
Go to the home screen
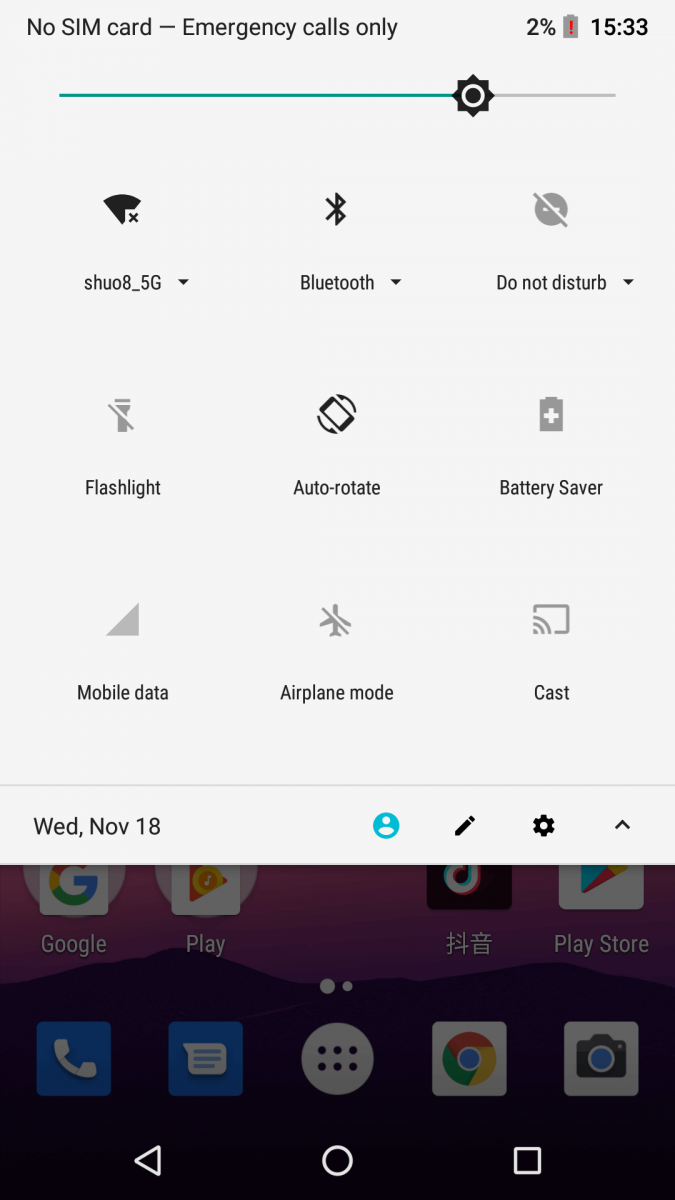point(337,1160)
